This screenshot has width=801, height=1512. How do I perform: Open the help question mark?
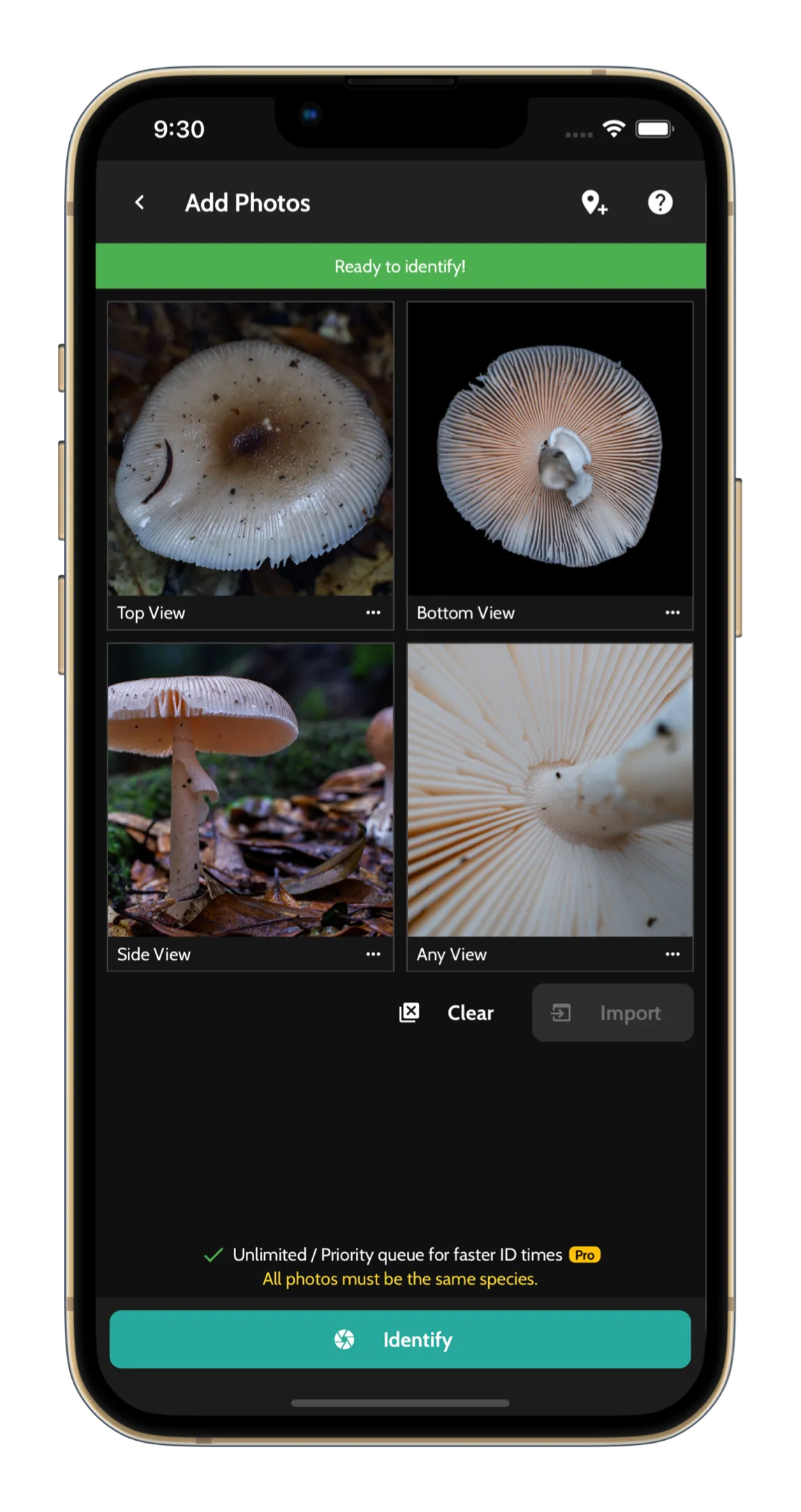[659, 203]
